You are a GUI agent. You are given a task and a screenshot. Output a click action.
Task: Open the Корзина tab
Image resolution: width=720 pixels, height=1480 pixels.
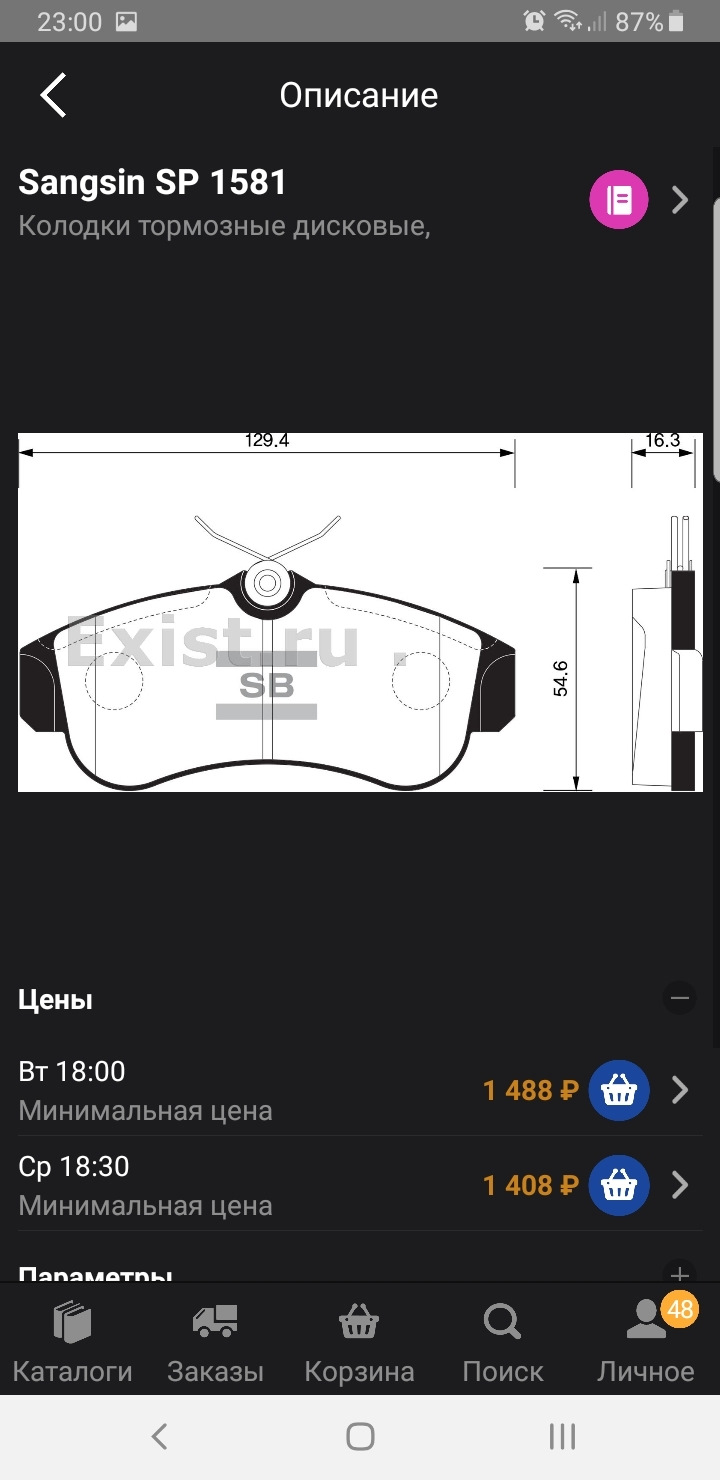coord(359,1342)
